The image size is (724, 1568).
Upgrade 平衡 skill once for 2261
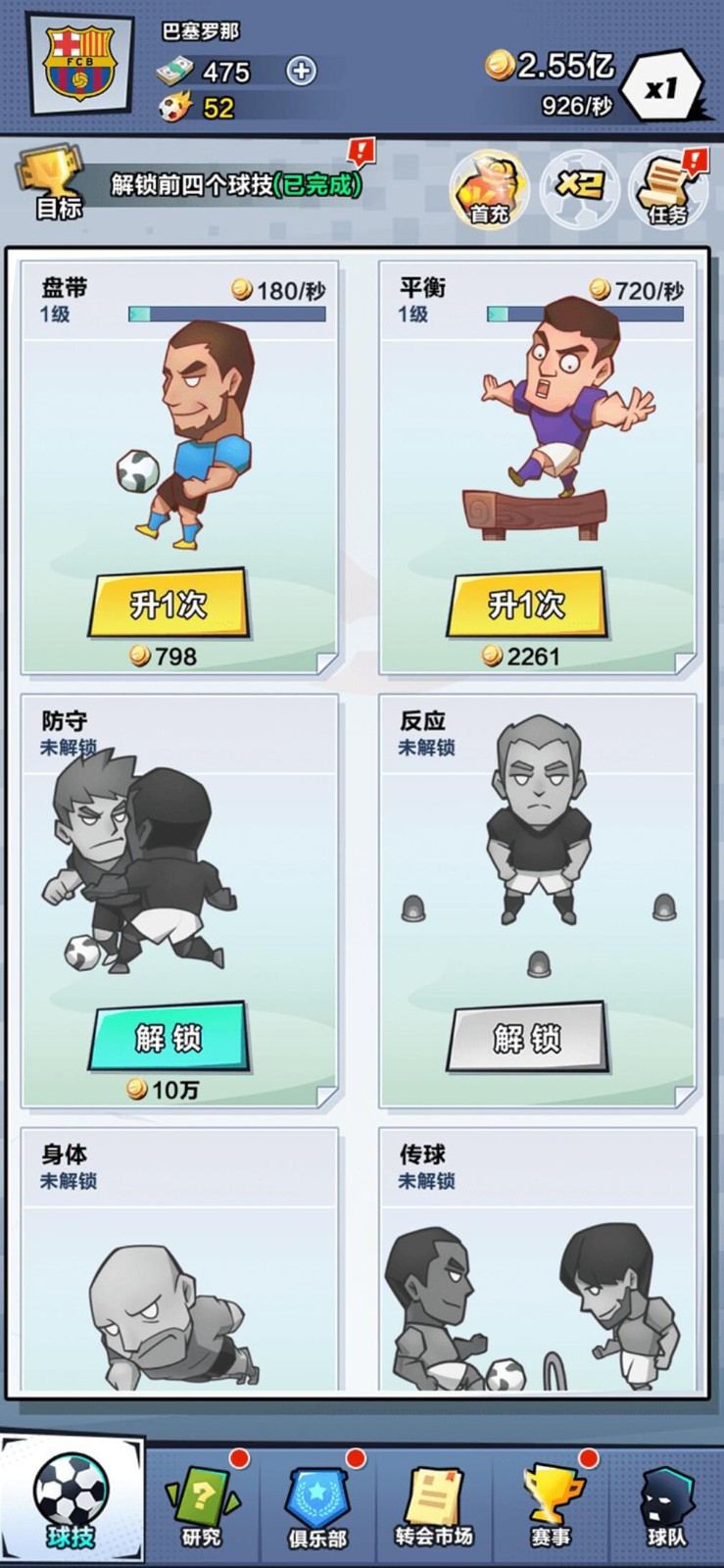[527, 604]
